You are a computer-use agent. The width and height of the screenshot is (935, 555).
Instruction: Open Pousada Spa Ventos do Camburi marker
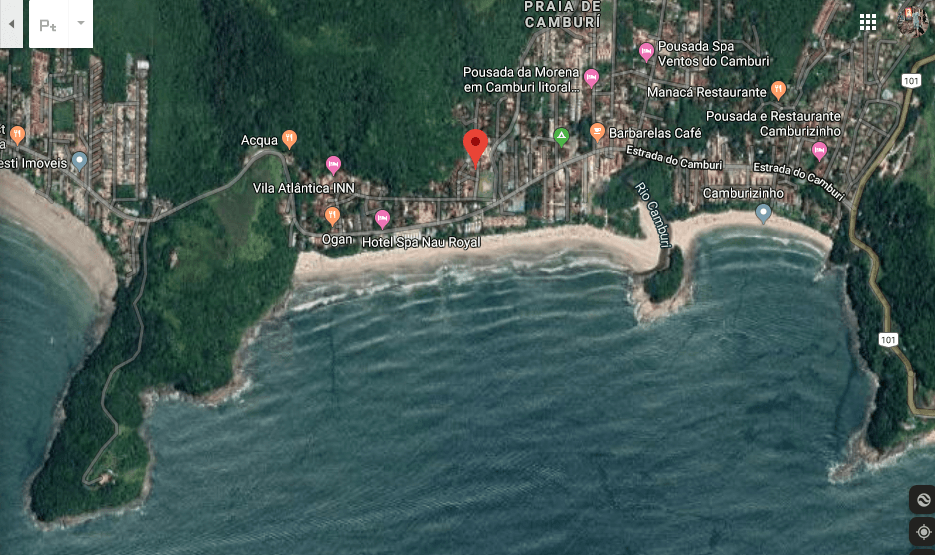tap(646, 51)
